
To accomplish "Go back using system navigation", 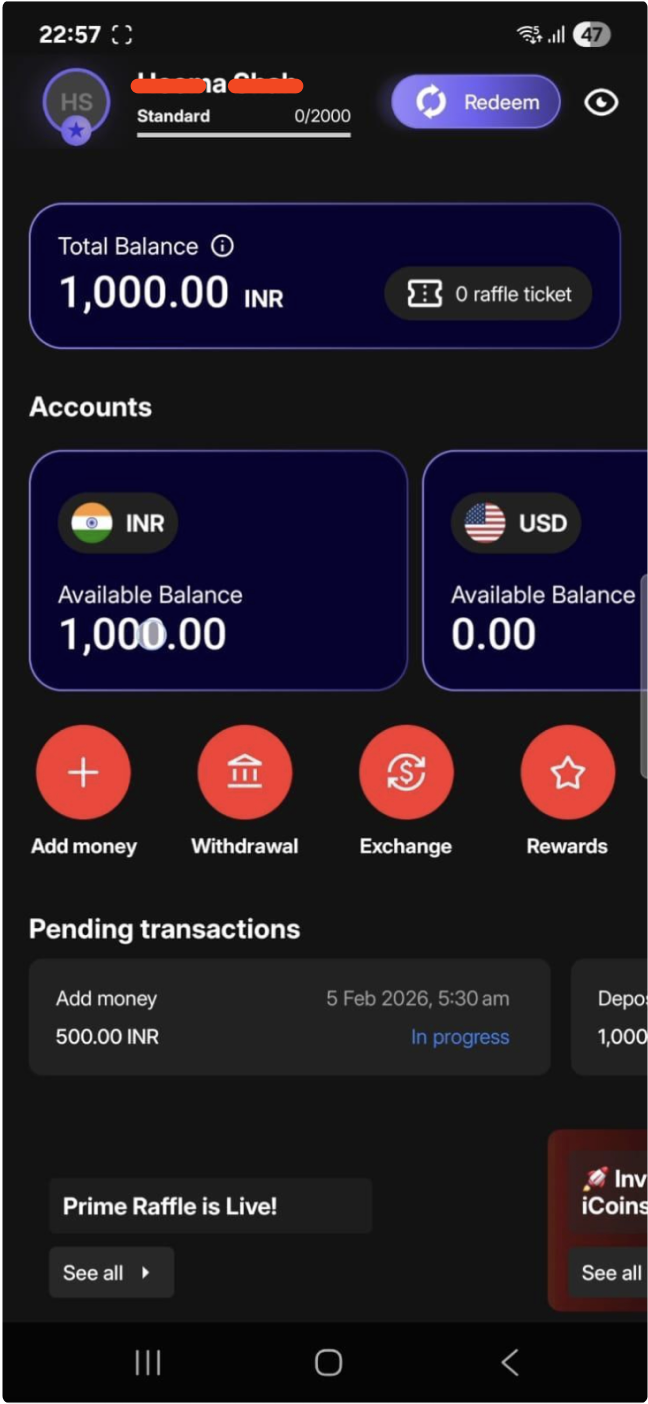I will [510, 1362].
